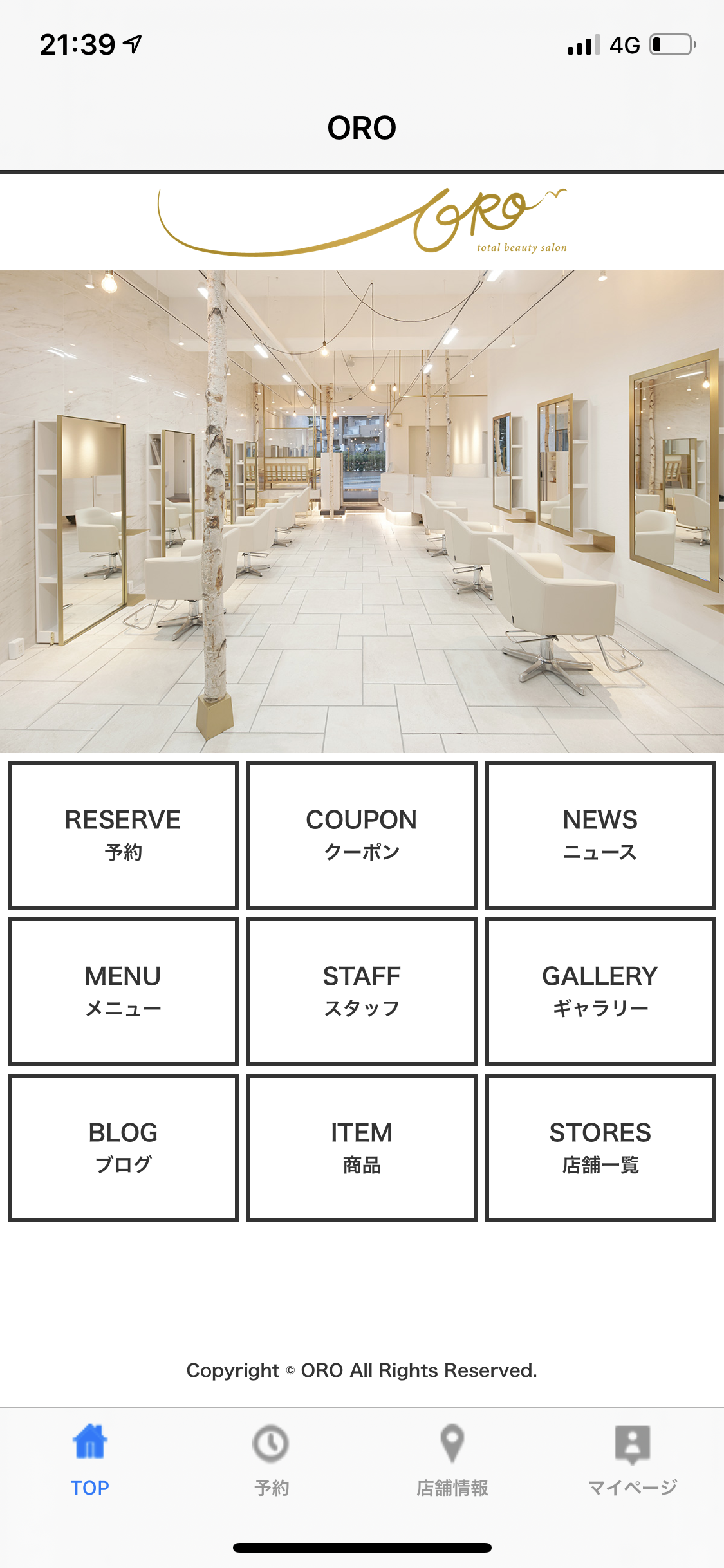Image resolution: width=724 pixels, height=1568 pixels.
Task: Open the COUPON クーポン tile
Action: click(362, 835)
